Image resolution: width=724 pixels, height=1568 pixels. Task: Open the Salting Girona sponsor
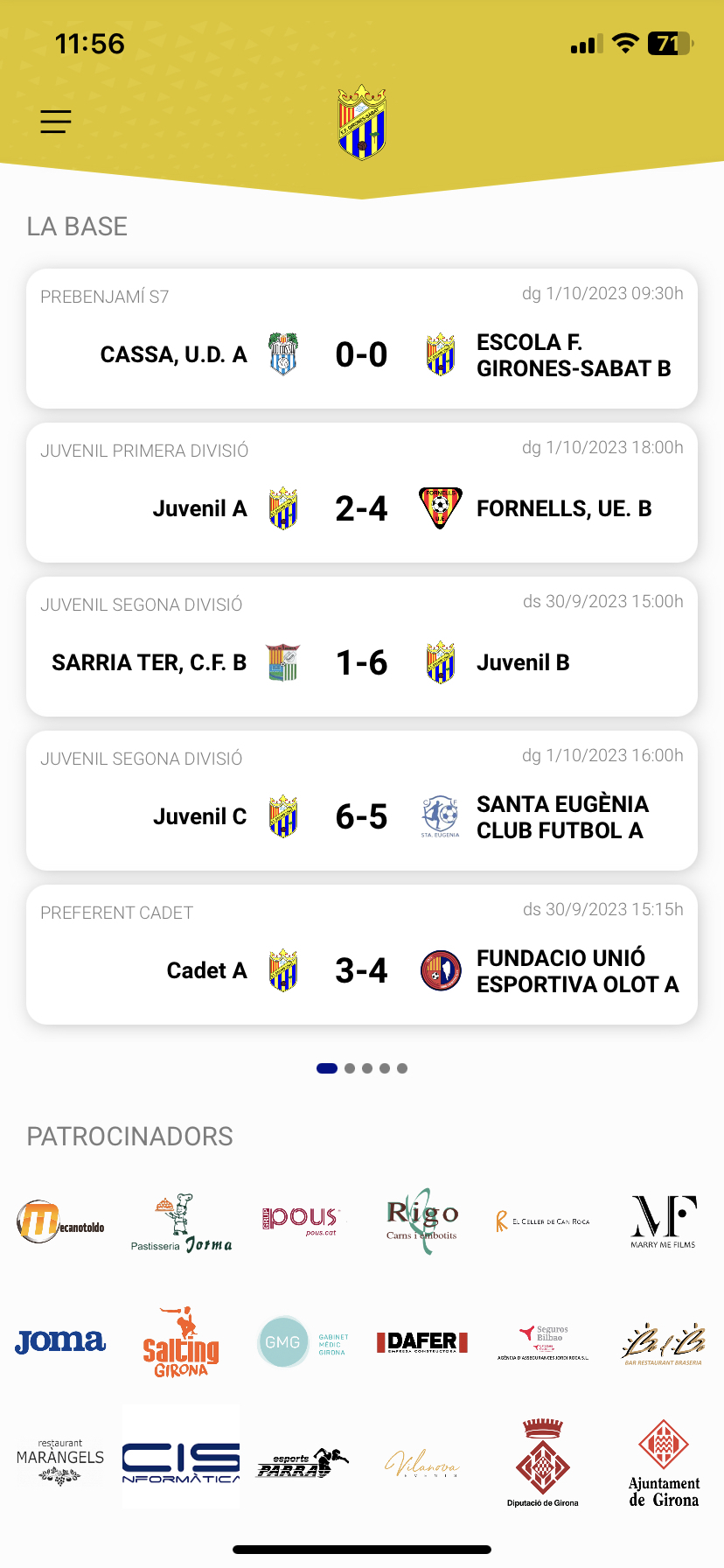point(181,1342)
